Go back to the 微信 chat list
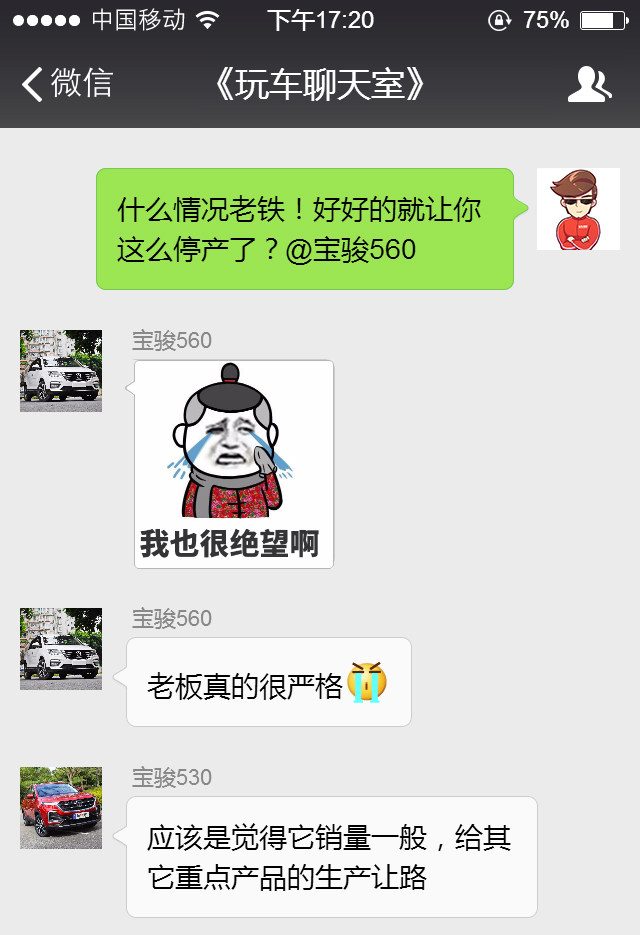The image size is (640, 935). pos(66,84)
